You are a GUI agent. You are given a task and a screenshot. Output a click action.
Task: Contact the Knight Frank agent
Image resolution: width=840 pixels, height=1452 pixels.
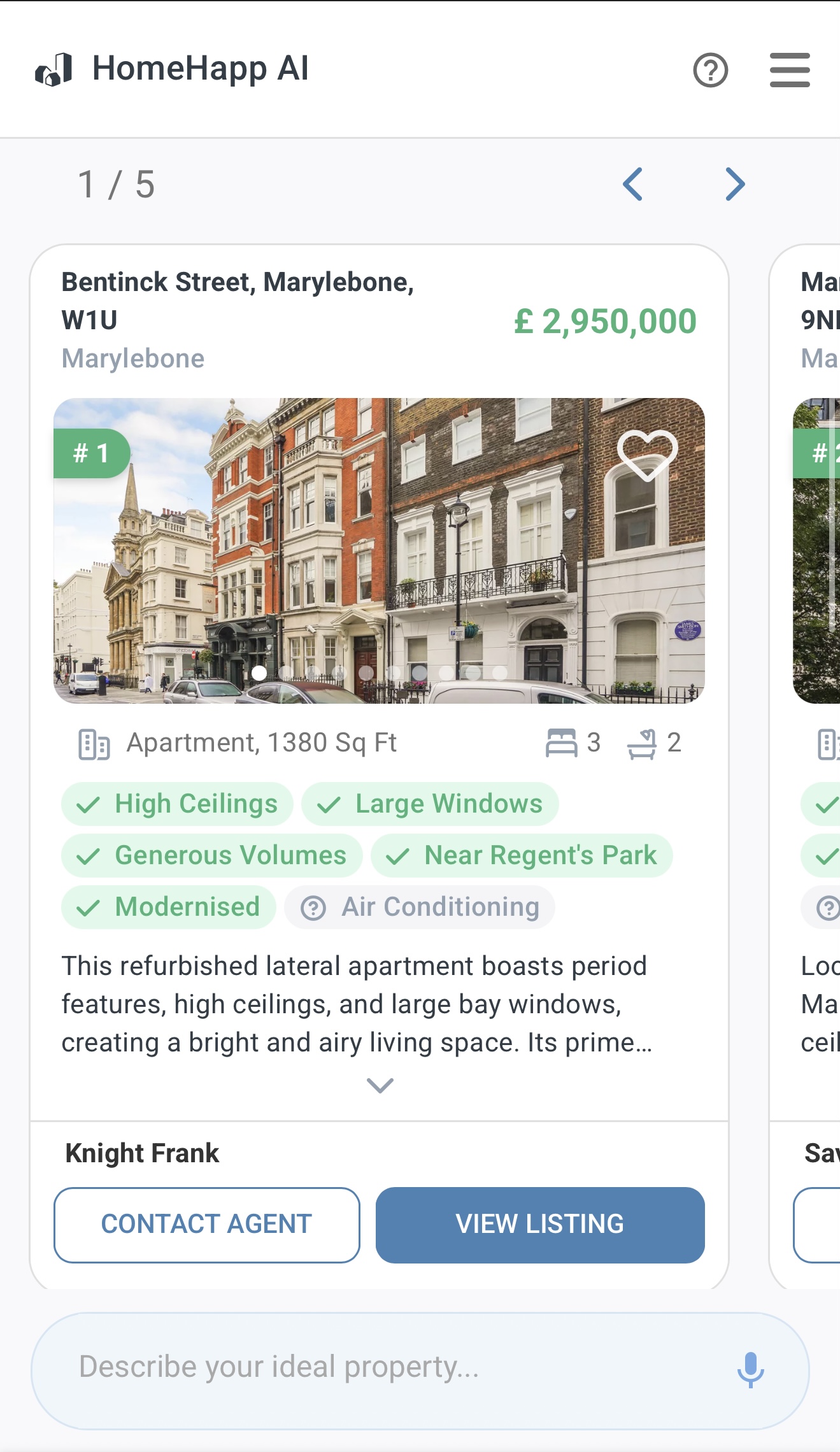pyautogui.click(x=207, y=1224)
